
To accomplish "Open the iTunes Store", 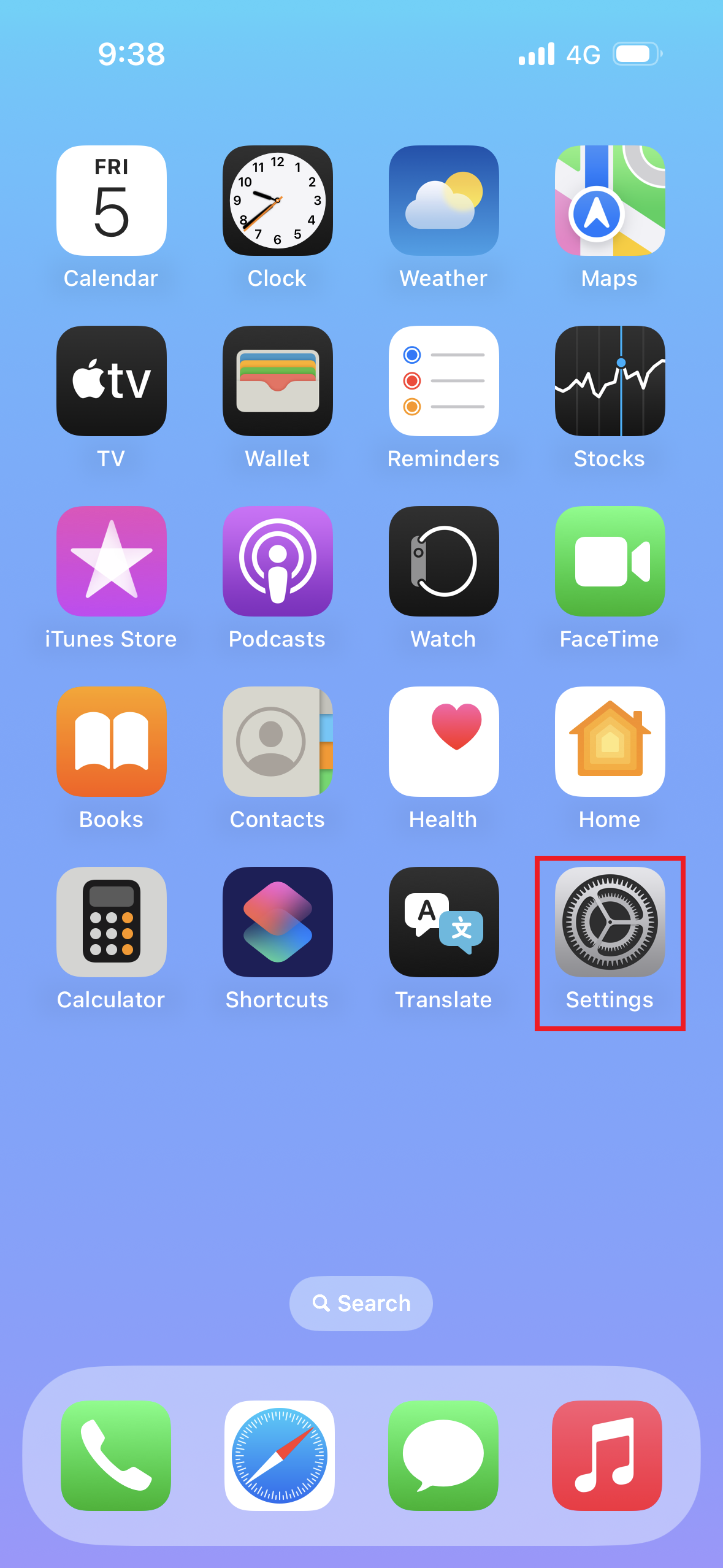I will (111, 561).
